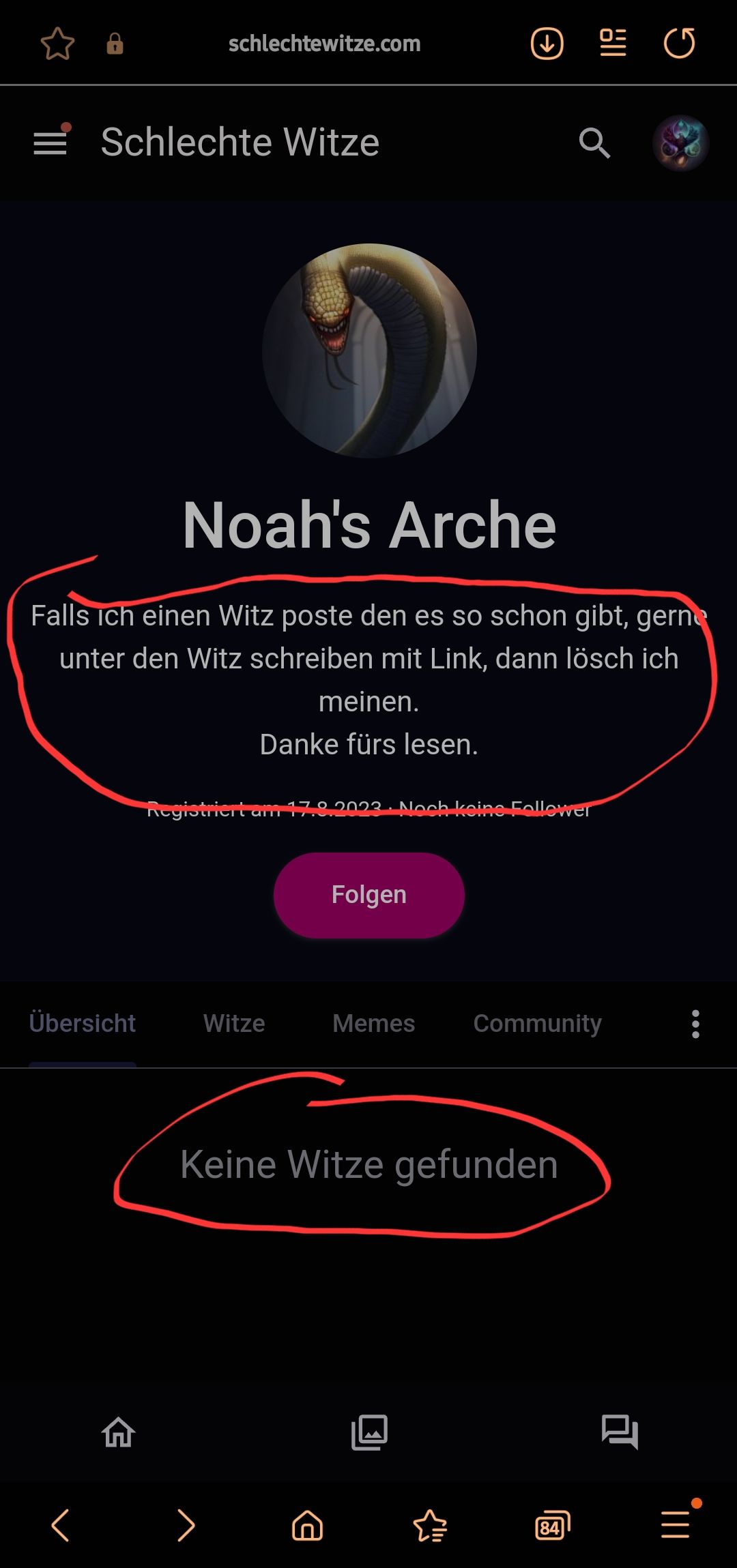Open the community chat section
Image resolution: width=737 pixels, height=1568 pixels.
click(x=619, y=1432)
